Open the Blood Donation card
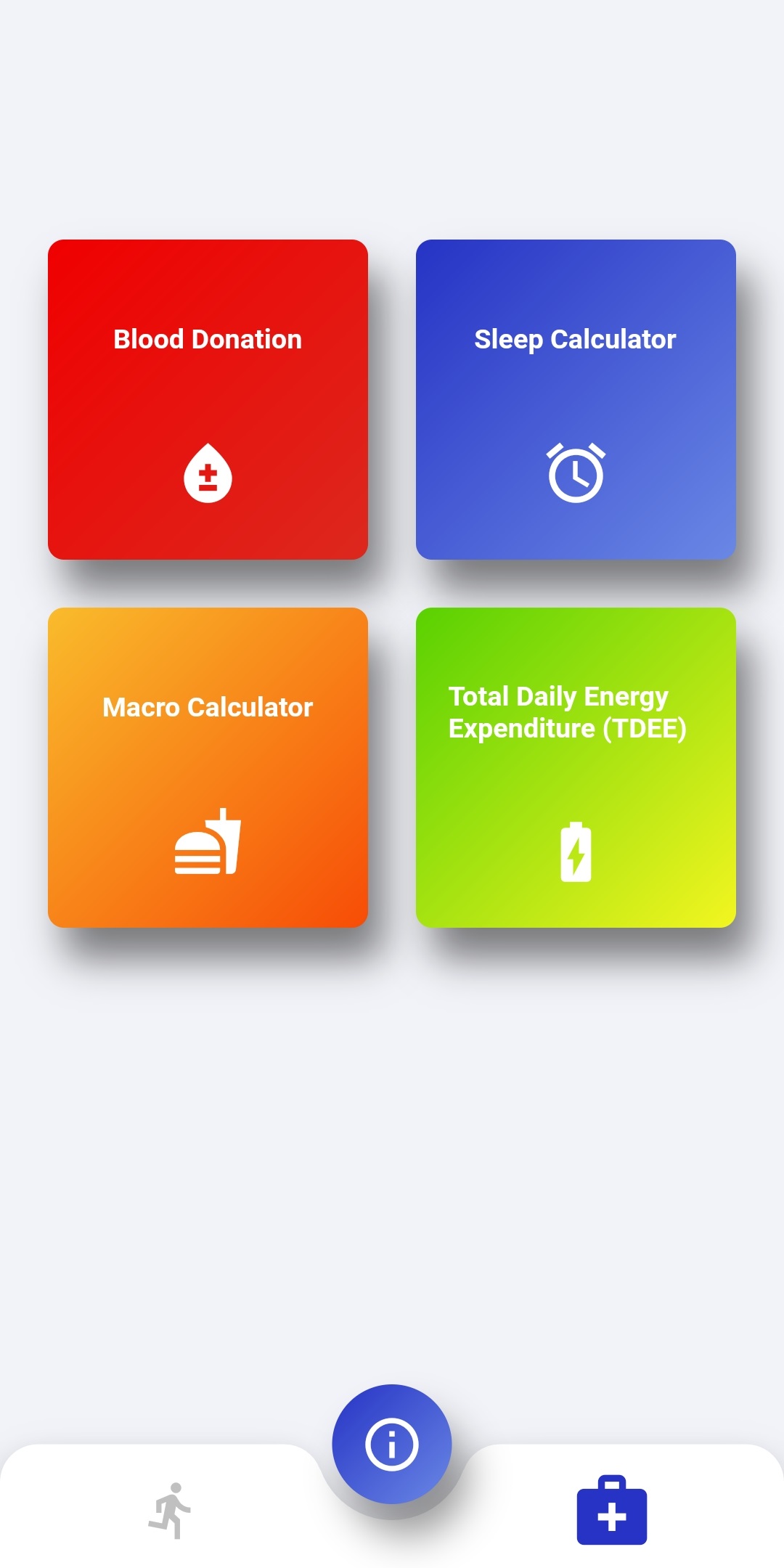The image size is (784, 1568). [208, 399]
